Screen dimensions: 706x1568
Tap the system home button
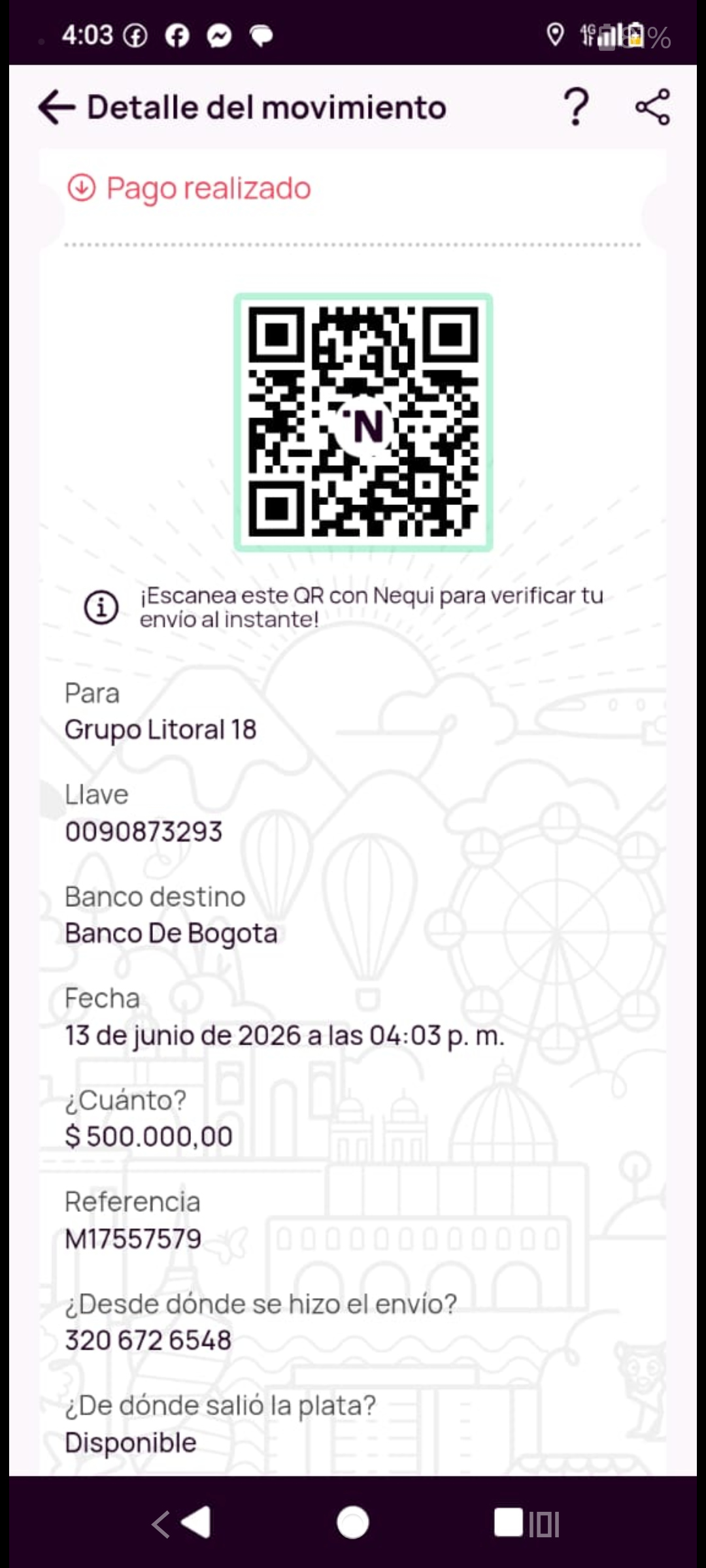click(353, 1523)
